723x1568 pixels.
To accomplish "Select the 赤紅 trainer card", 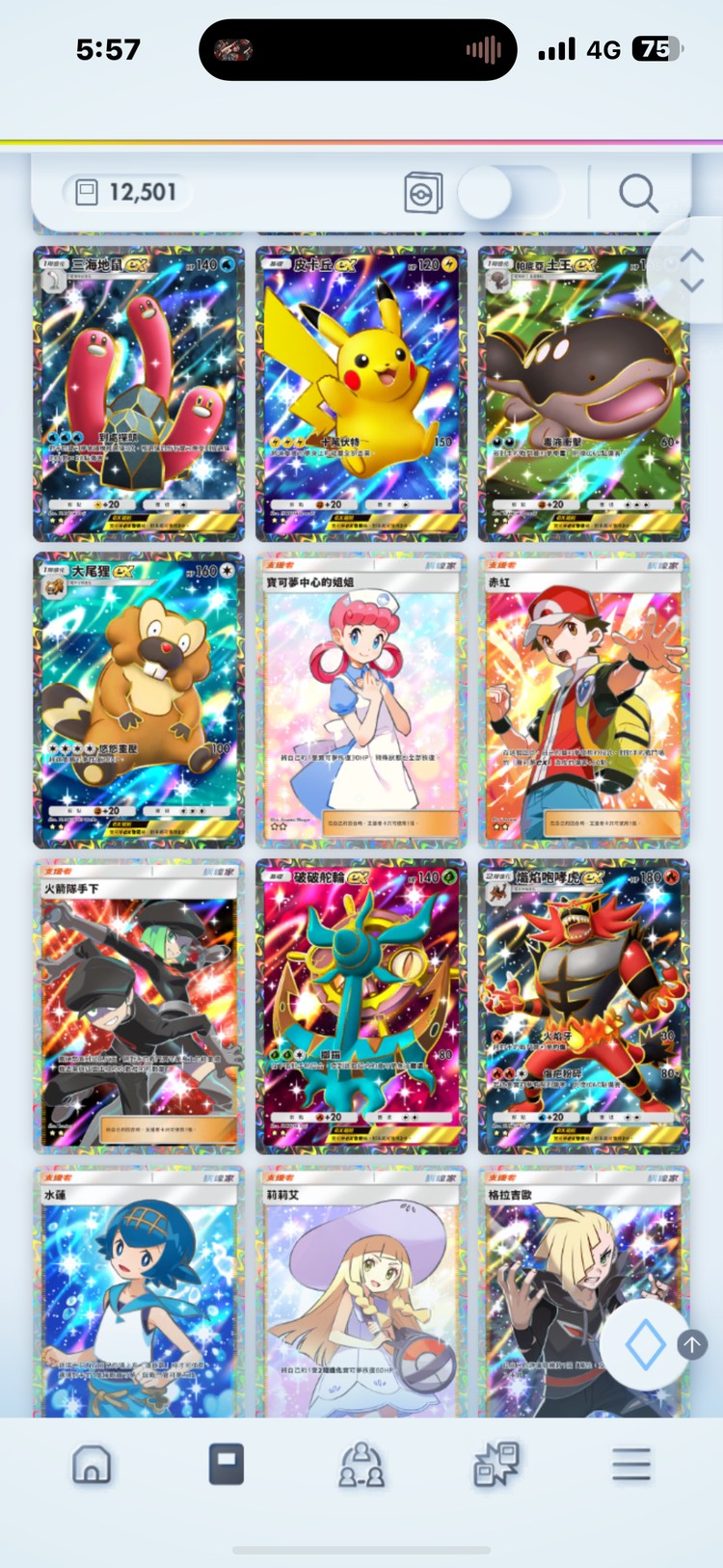I will pyautogui.click(x=584, y=700).
